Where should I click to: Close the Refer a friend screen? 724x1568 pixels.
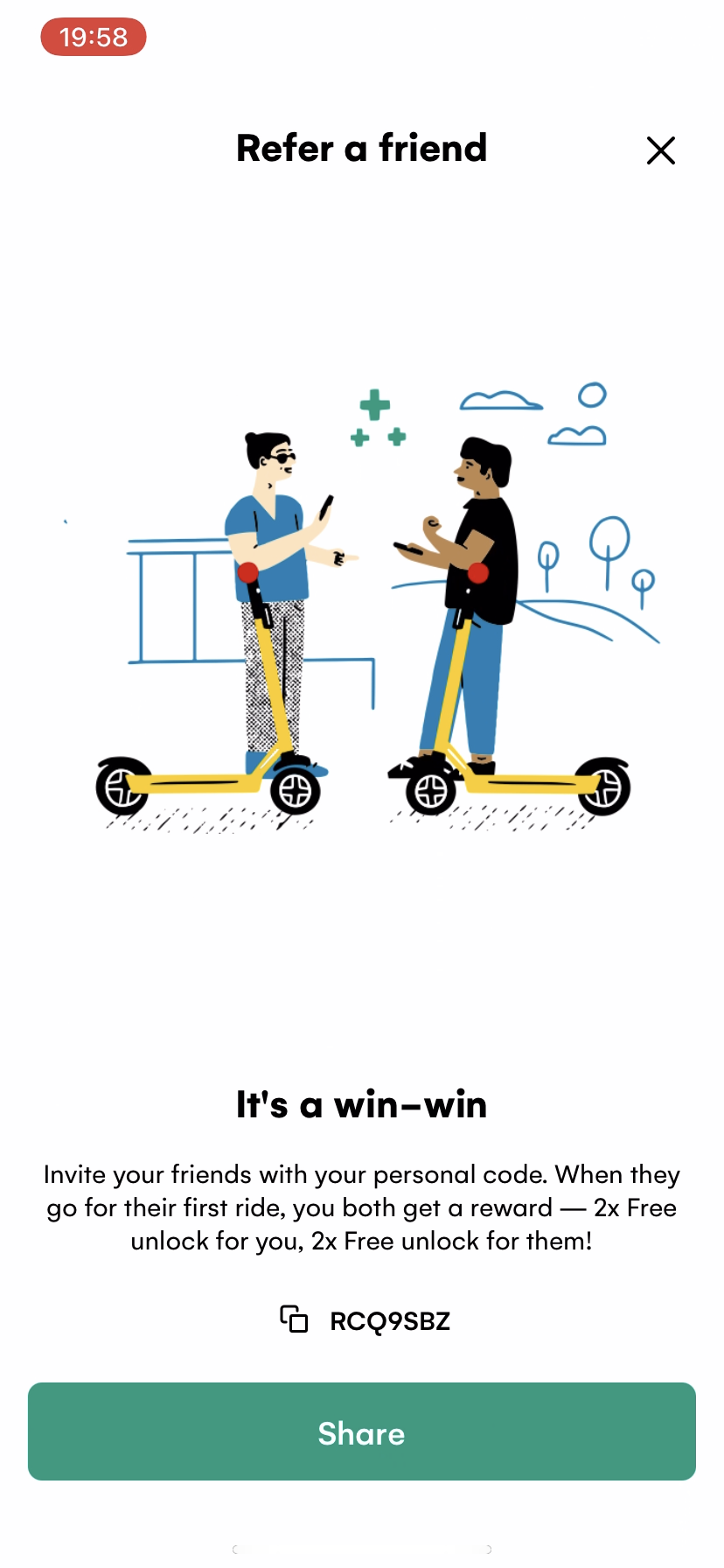tap(660, 150)
